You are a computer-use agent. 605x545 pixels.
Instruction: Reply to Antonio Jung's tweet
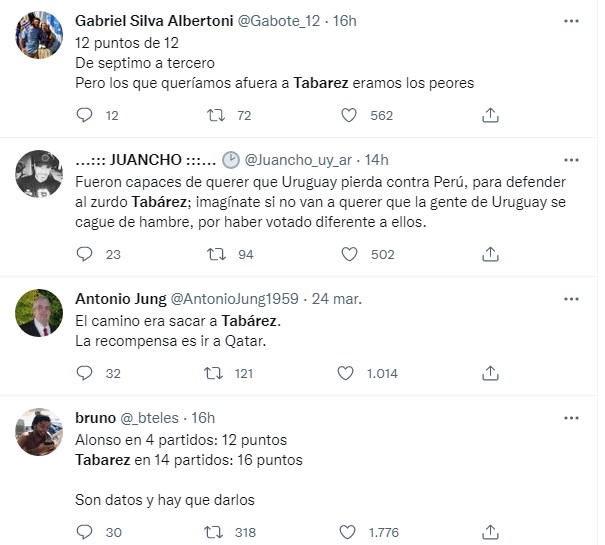point(84,373)
